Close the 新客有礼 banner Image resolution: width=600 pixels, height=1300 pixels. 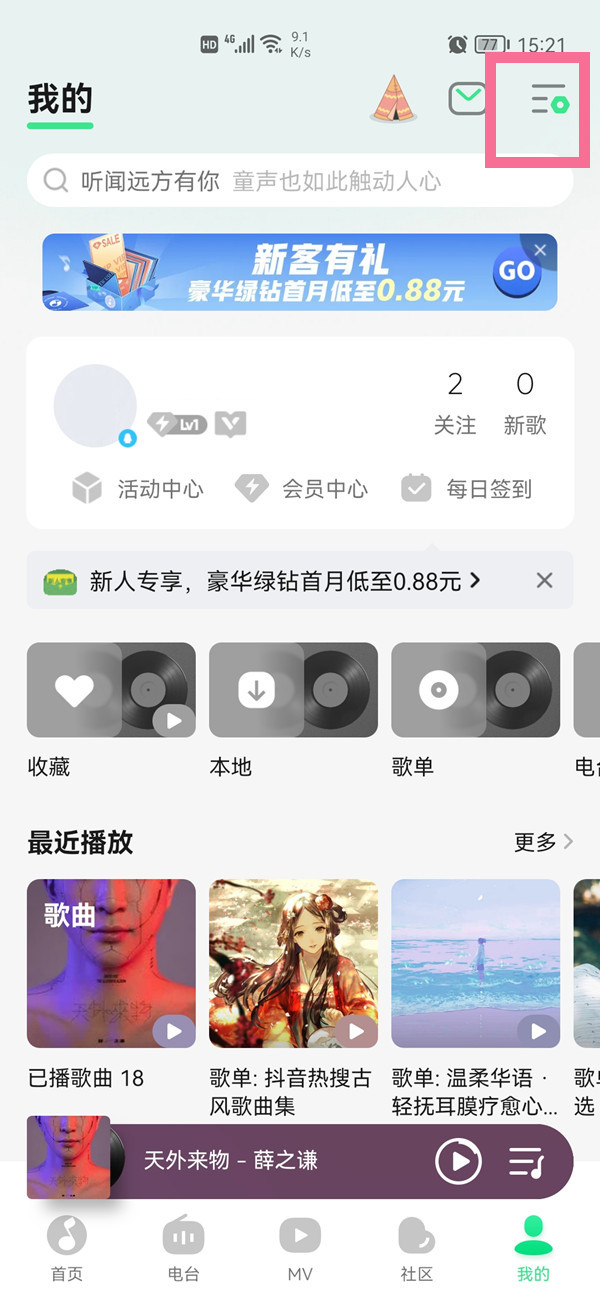541,250
